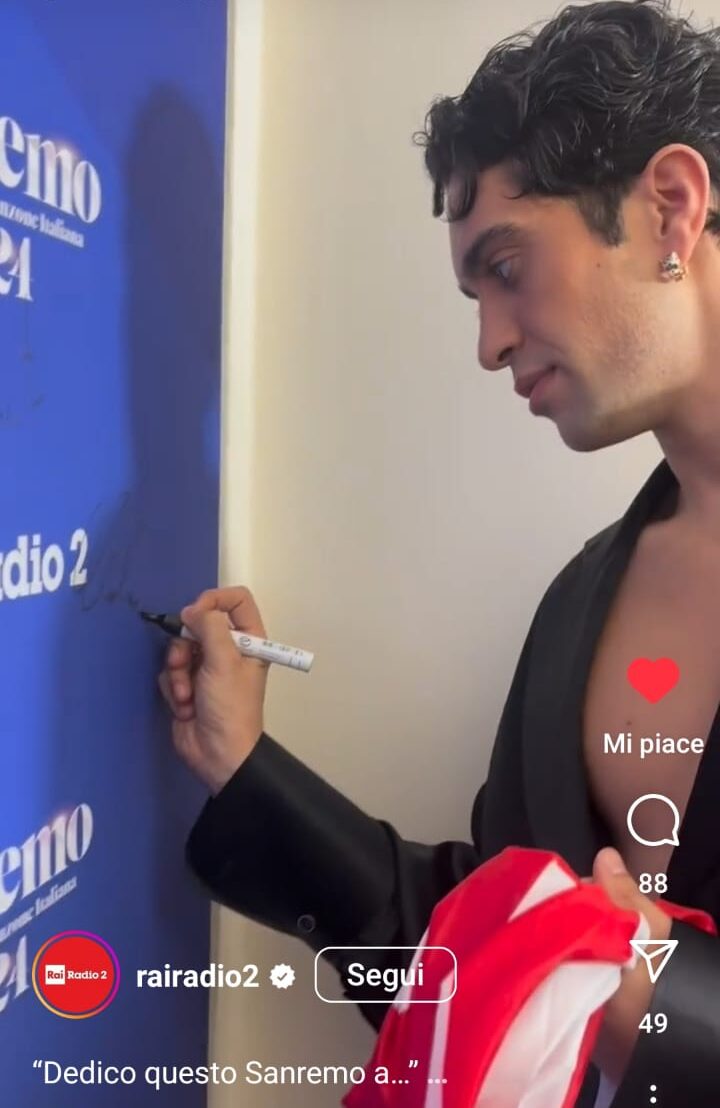The height and width of the screenshot is (1108, 720).
Task: Open the rairadio2 profile picture
Action: tap(76, 975)
